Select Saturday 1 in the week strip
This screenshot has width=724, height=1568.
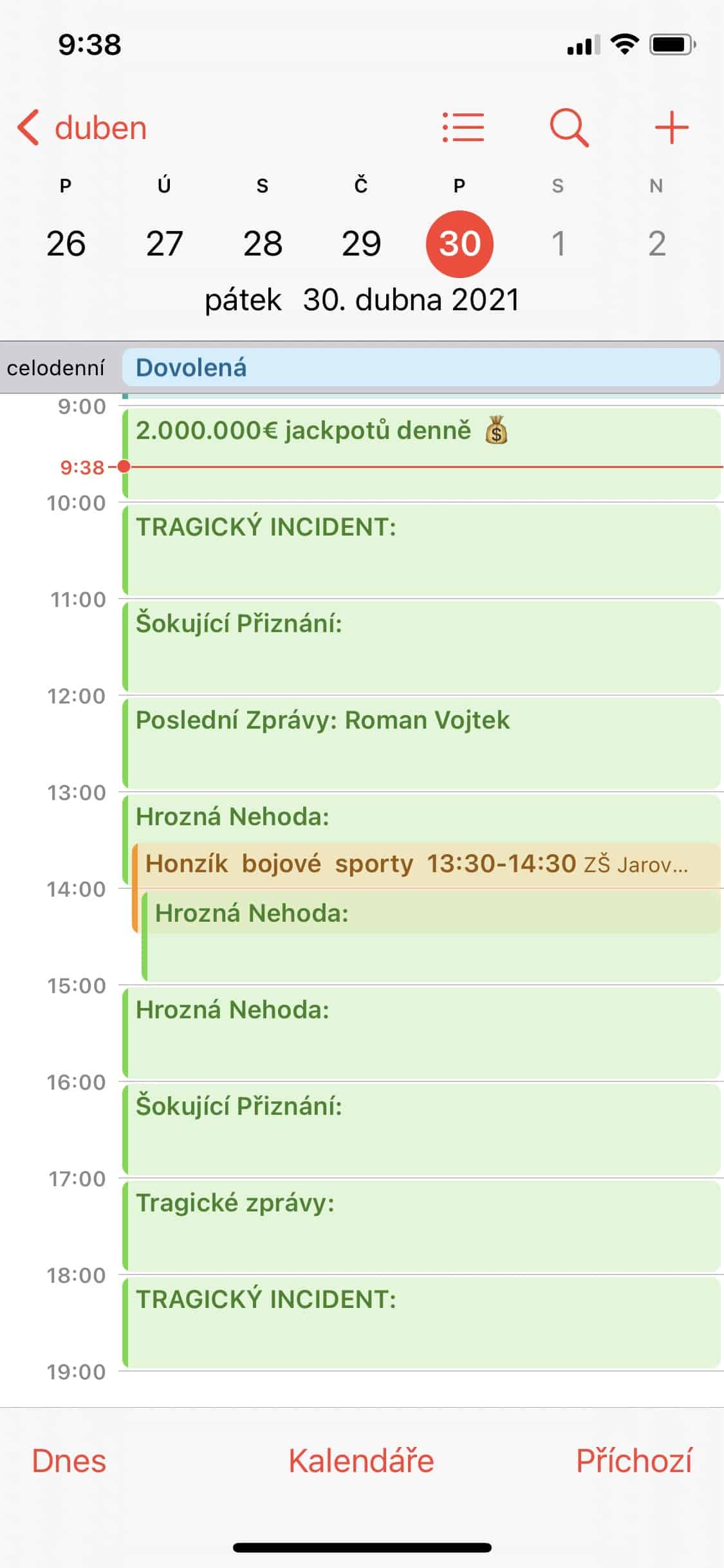[x=558, y=243]
